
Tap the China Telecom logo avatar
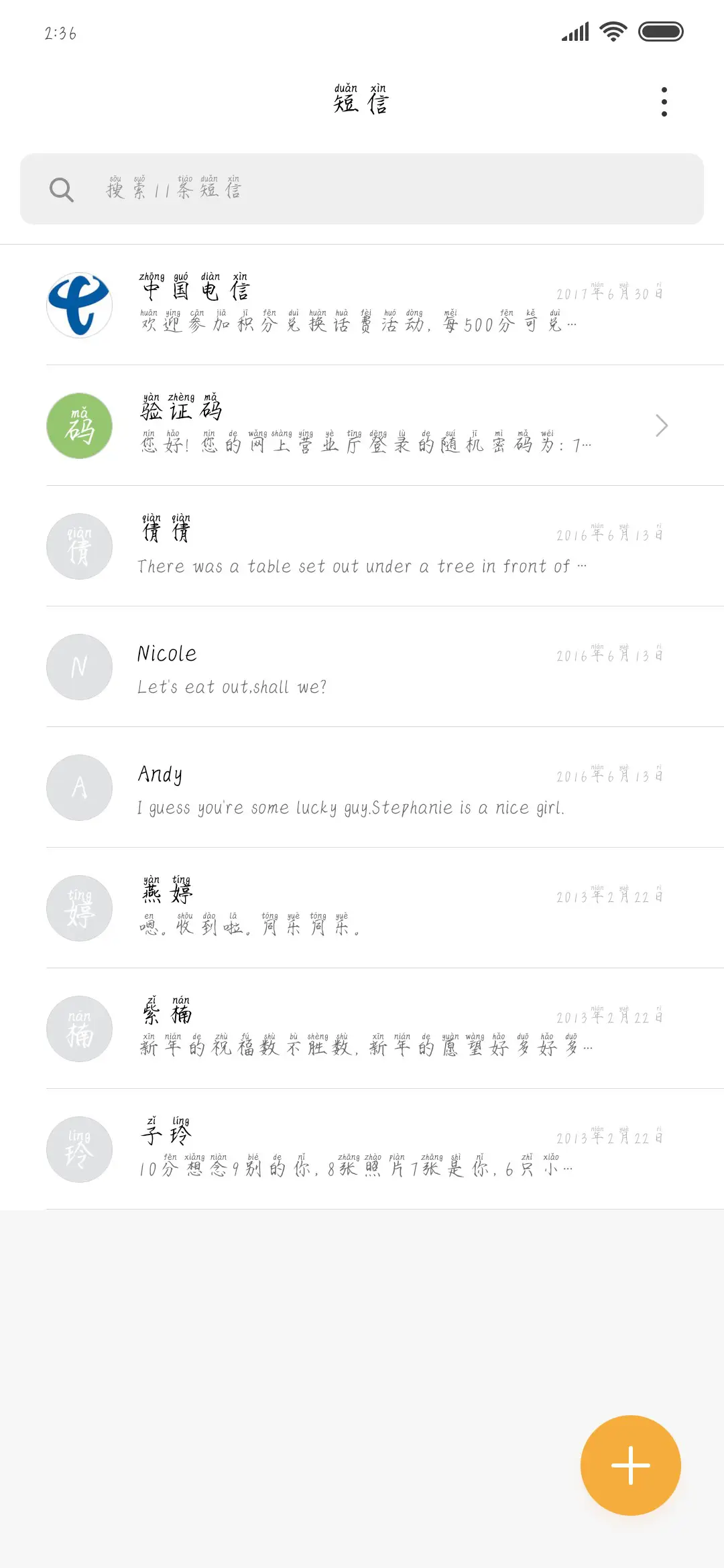click(78, 305)
